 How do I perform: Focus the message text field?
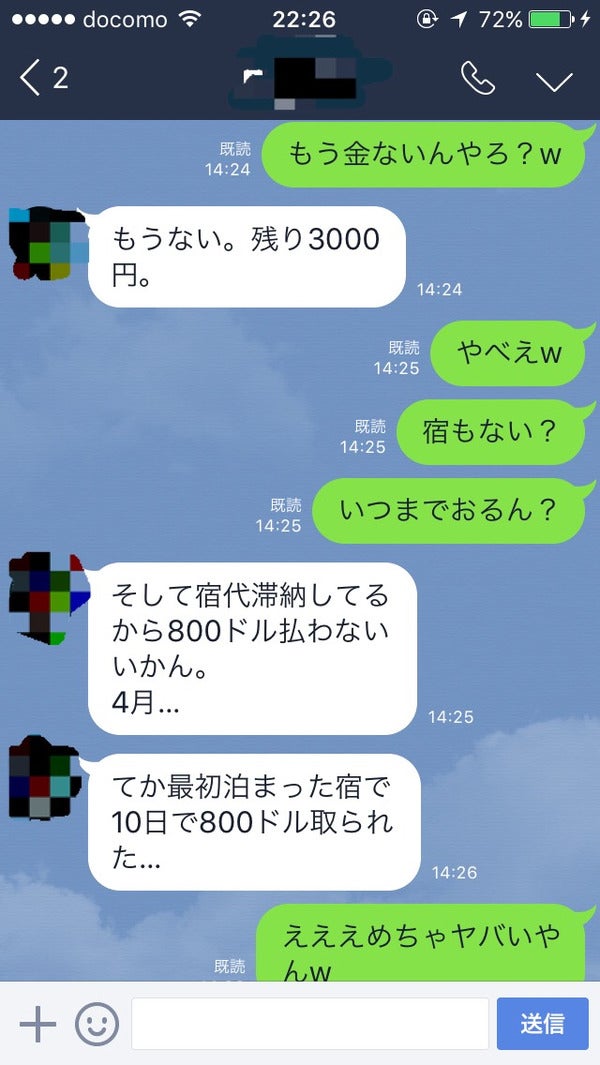pyautogui.click(x=310, y=1023)
